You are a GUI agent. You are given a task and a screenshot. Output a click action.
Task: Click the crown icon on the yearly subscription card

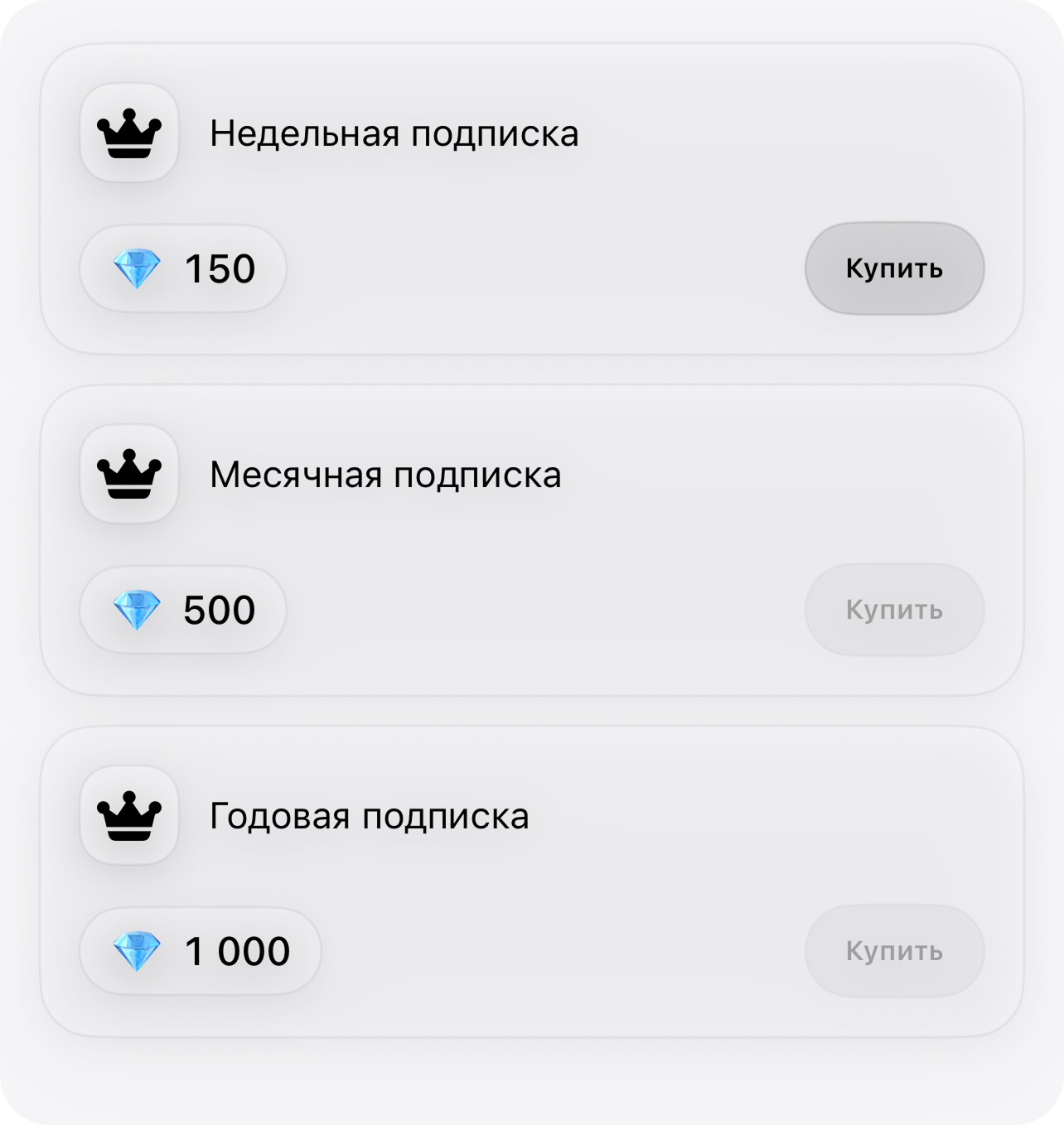[x=129, y=816]
